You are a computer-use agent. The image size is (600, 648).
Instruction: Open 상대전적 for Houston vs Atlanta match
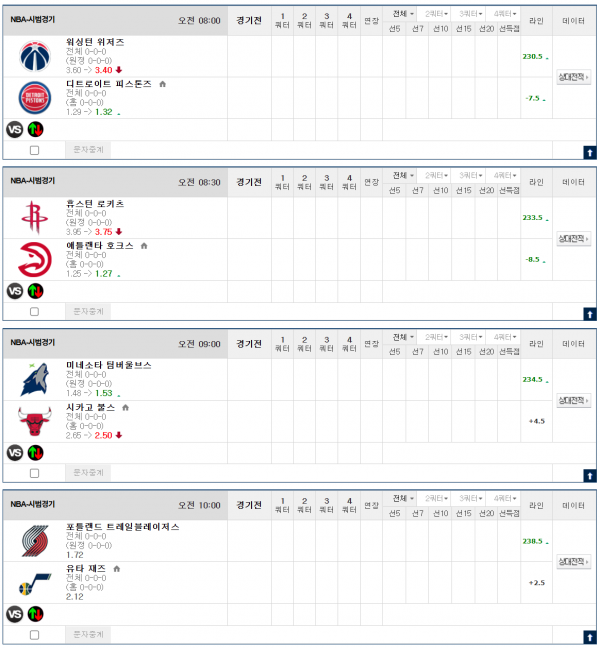573,238
